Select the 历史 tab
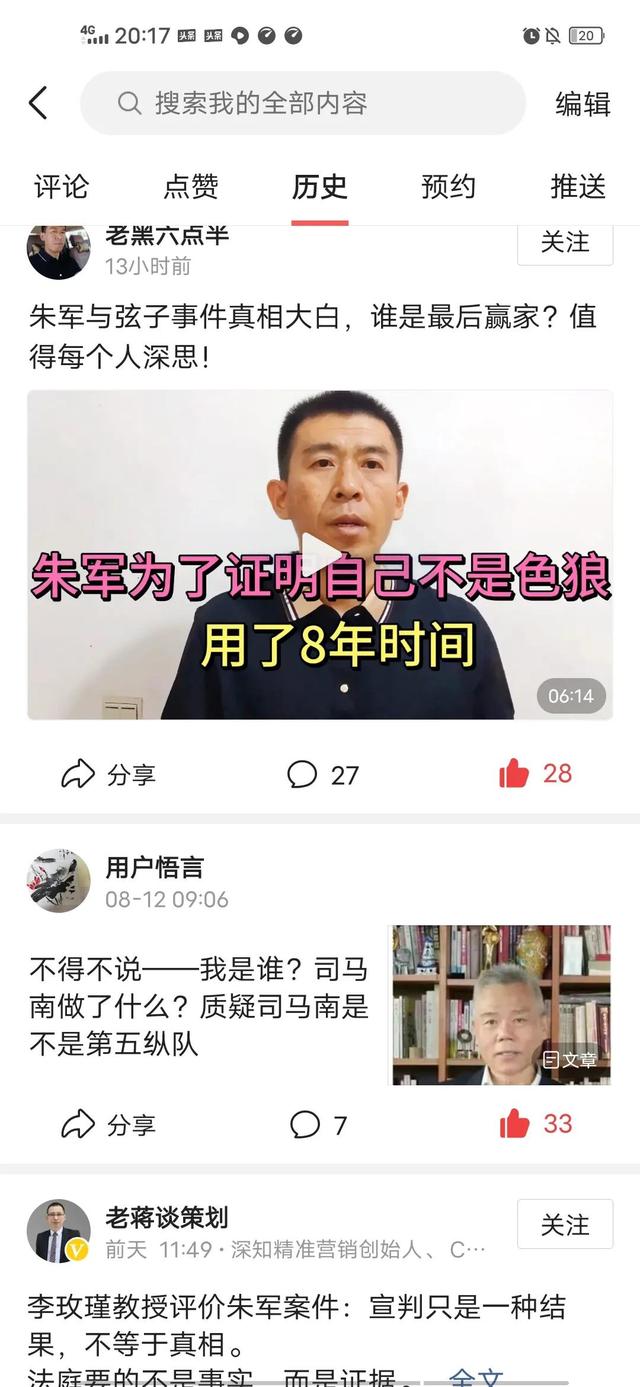This screenshot has height=1387, width=640. coord(320,186)
